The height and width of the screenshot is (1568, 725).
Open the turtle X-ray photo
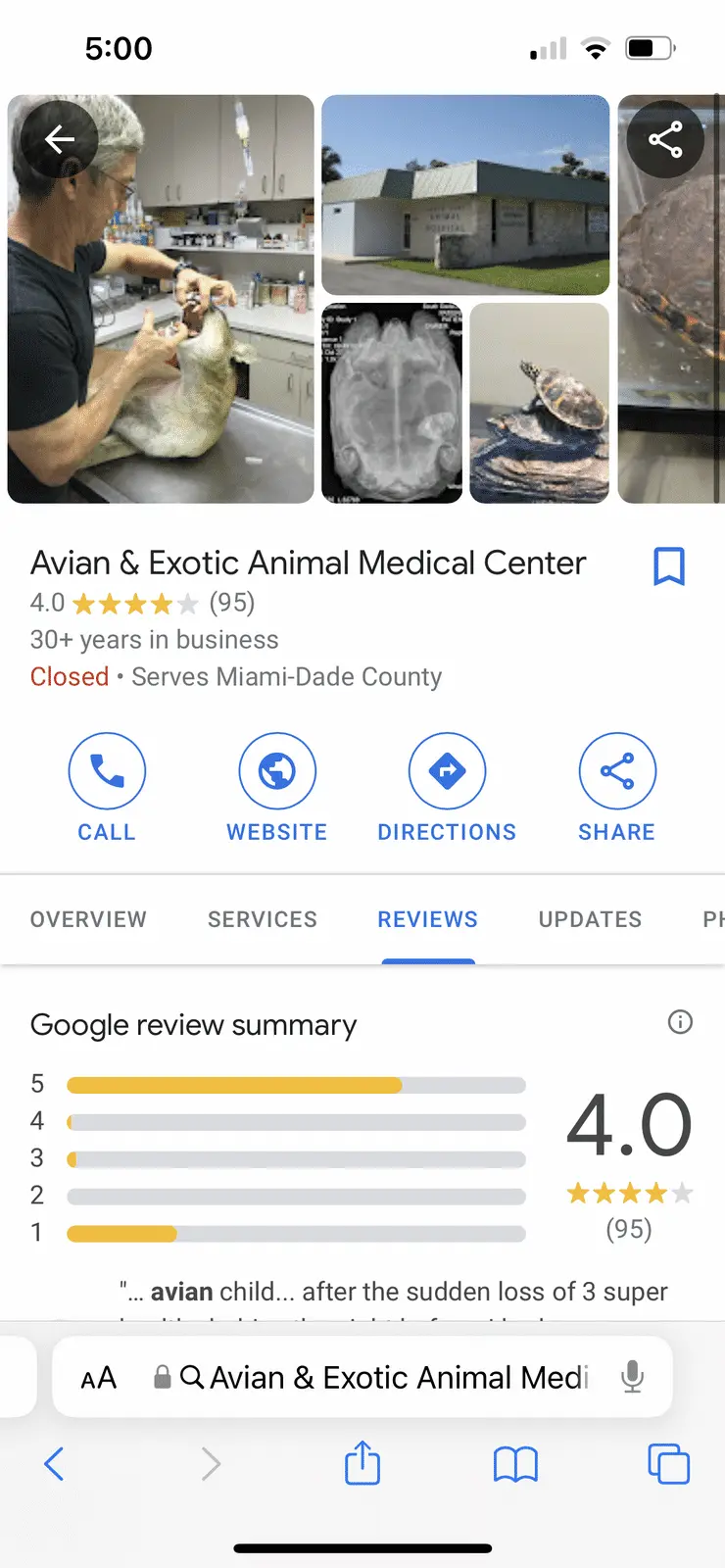click(392, 403)
